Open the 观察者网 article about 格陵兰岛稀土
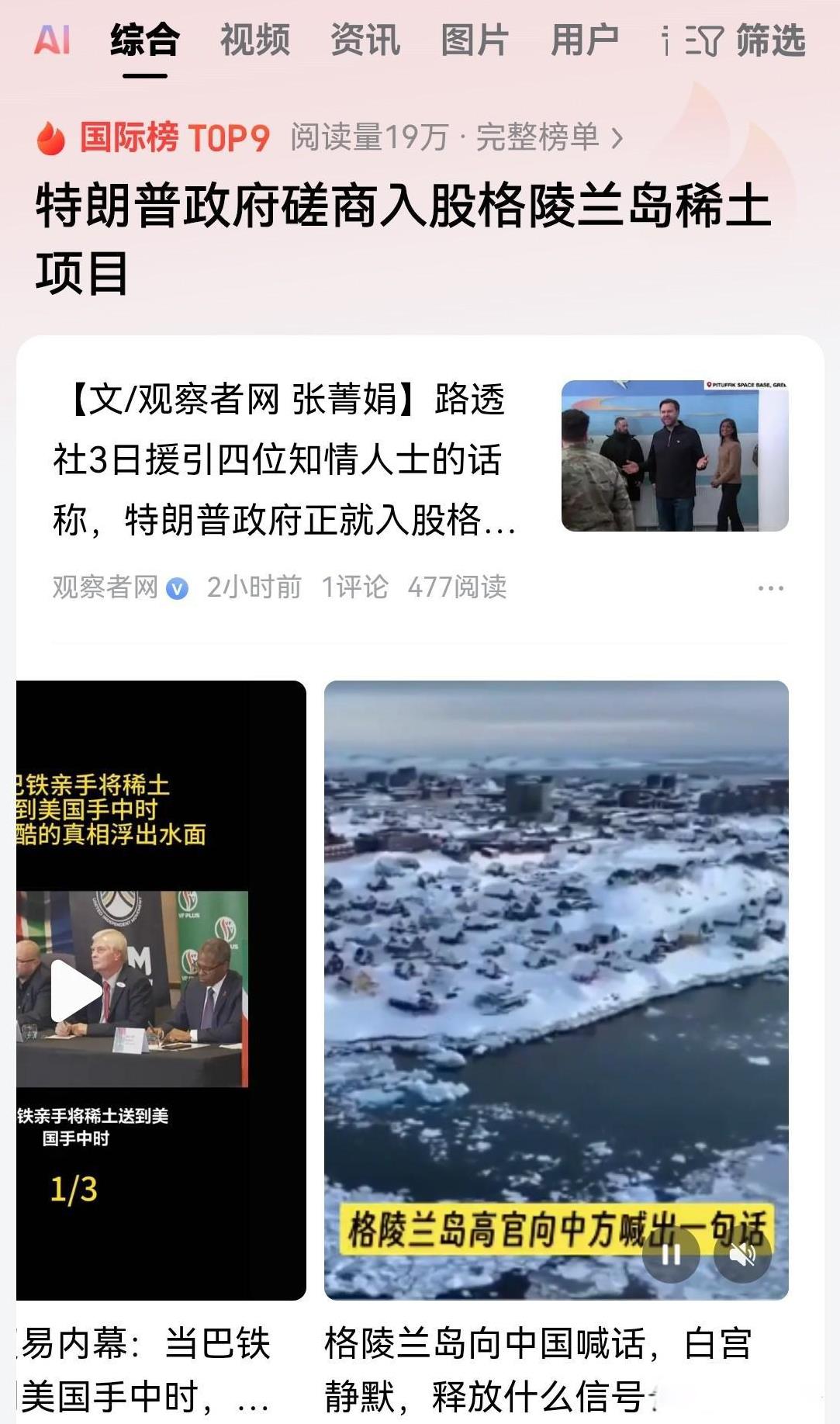840x1424 pixels. pos(284,459)
